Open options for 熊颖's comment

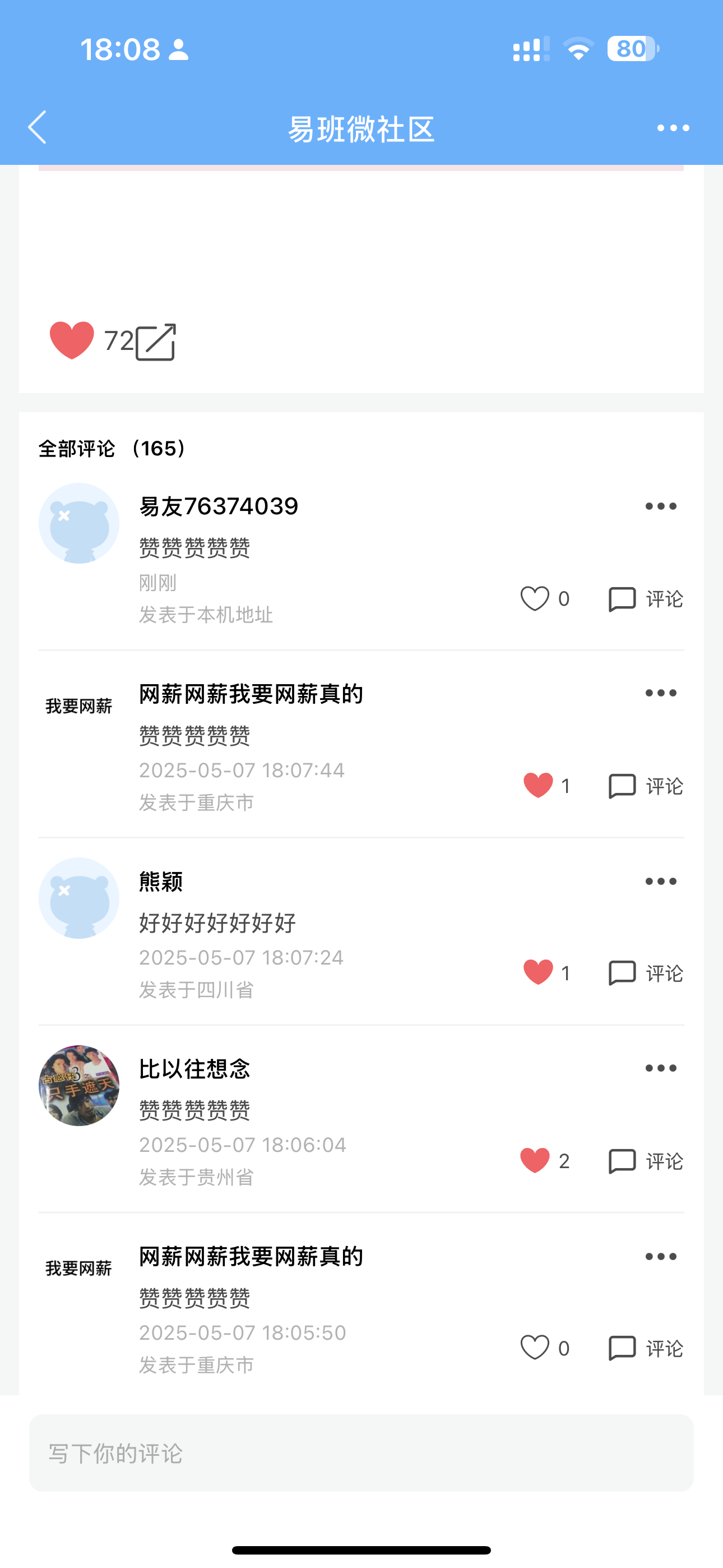point(661,881)
